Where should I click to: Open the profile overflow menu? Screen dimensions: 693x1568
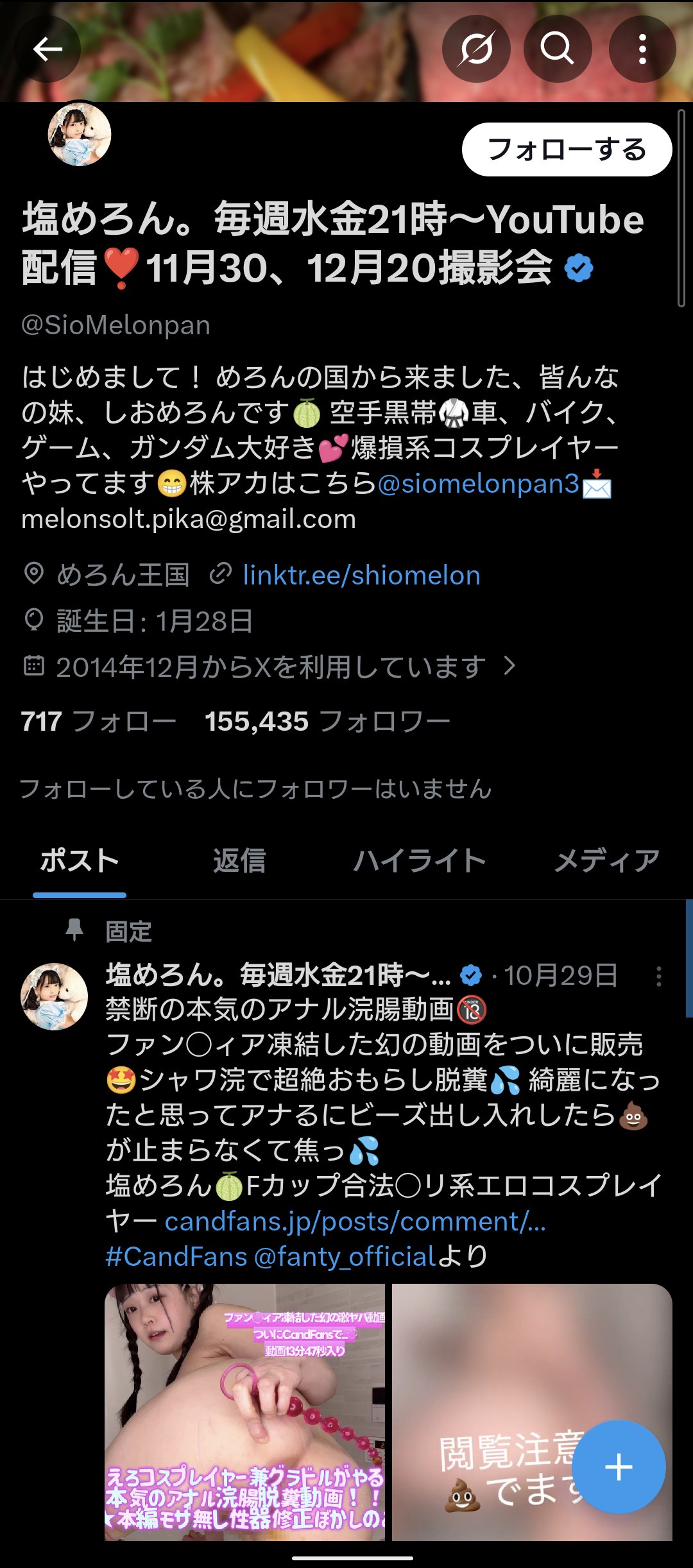coord(642,49)
